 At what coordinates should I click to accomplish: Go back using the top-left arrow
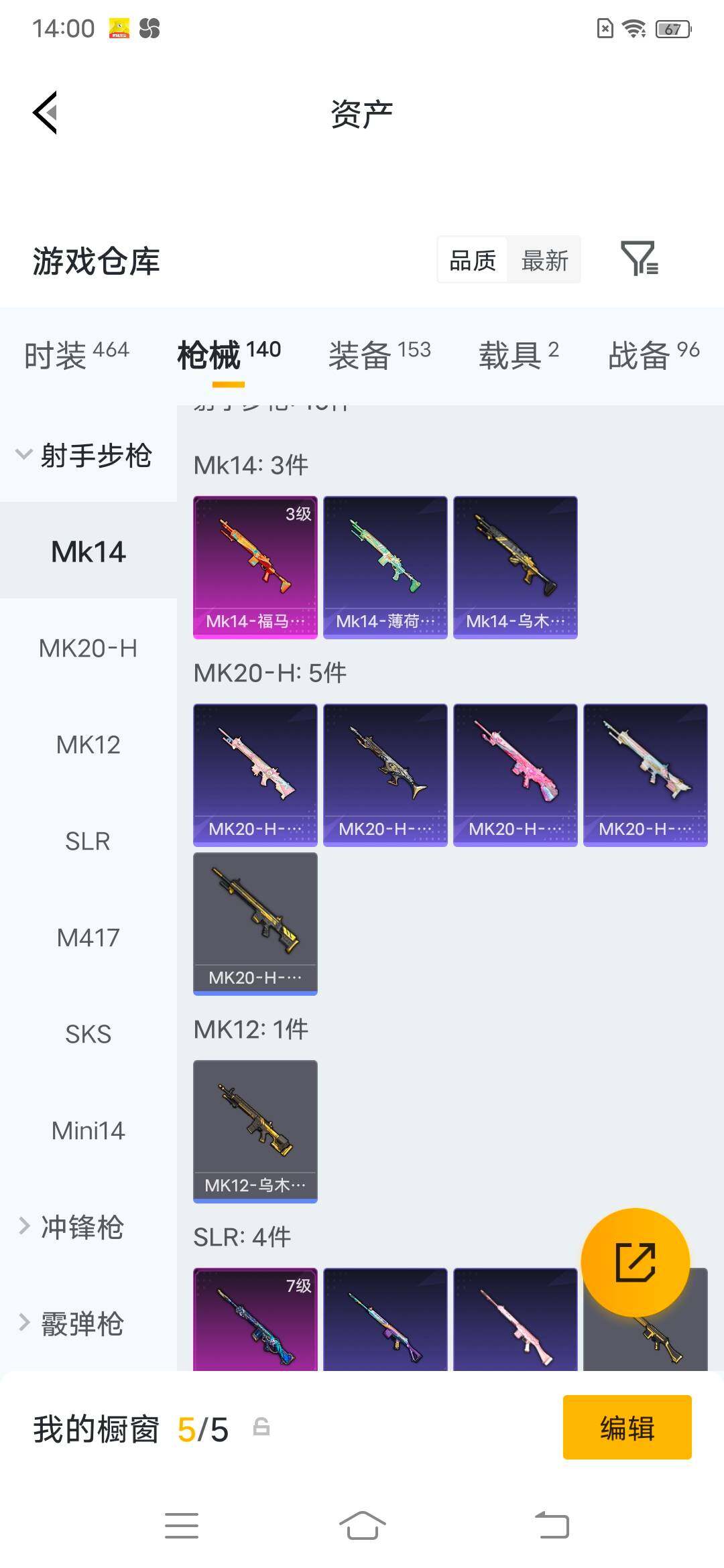[x=45, y=113]
